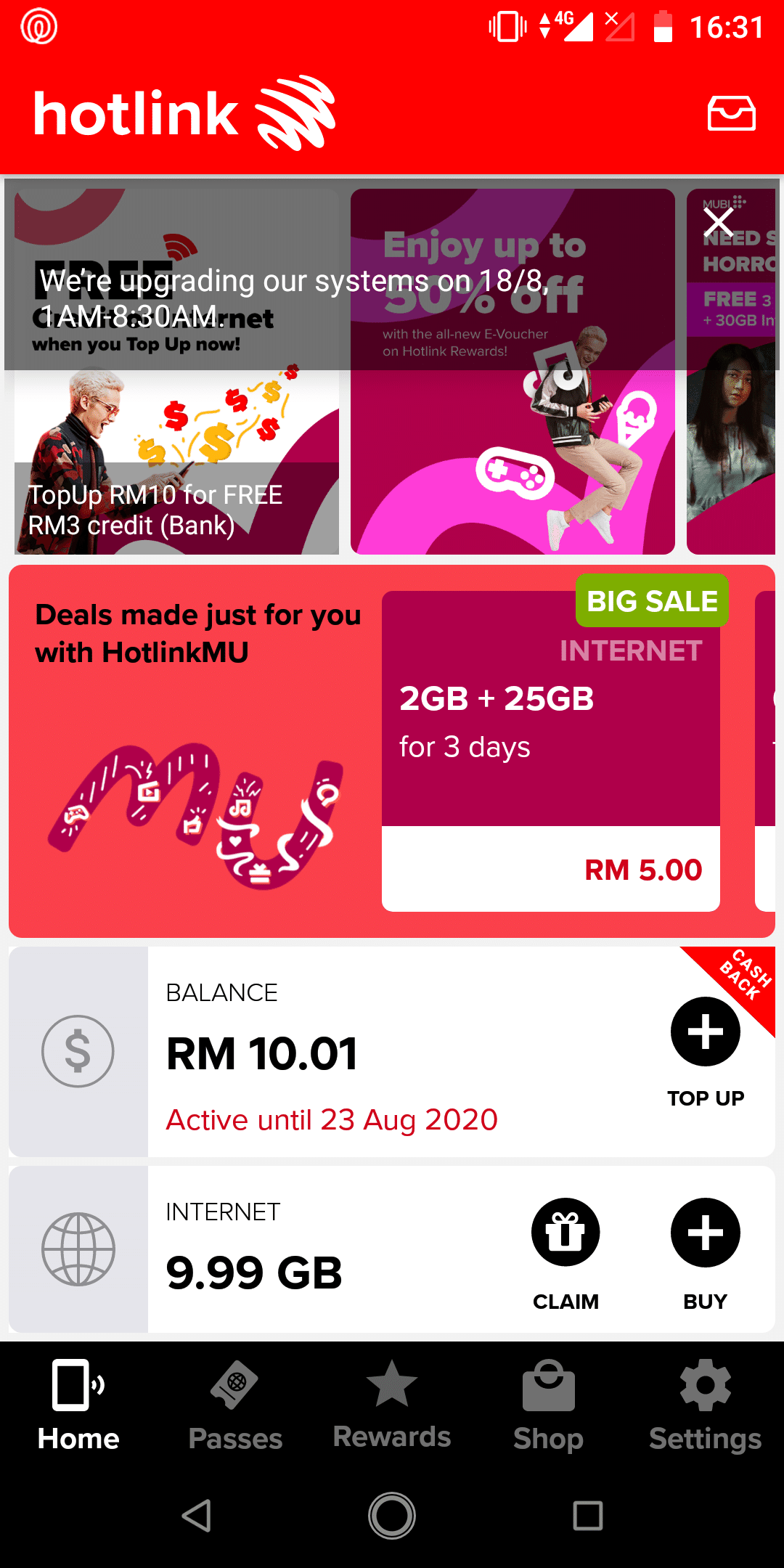The width and height of the screenshot is (784, 1568).
Task: Dismiss the system upgrade notice
Action: 719,224
